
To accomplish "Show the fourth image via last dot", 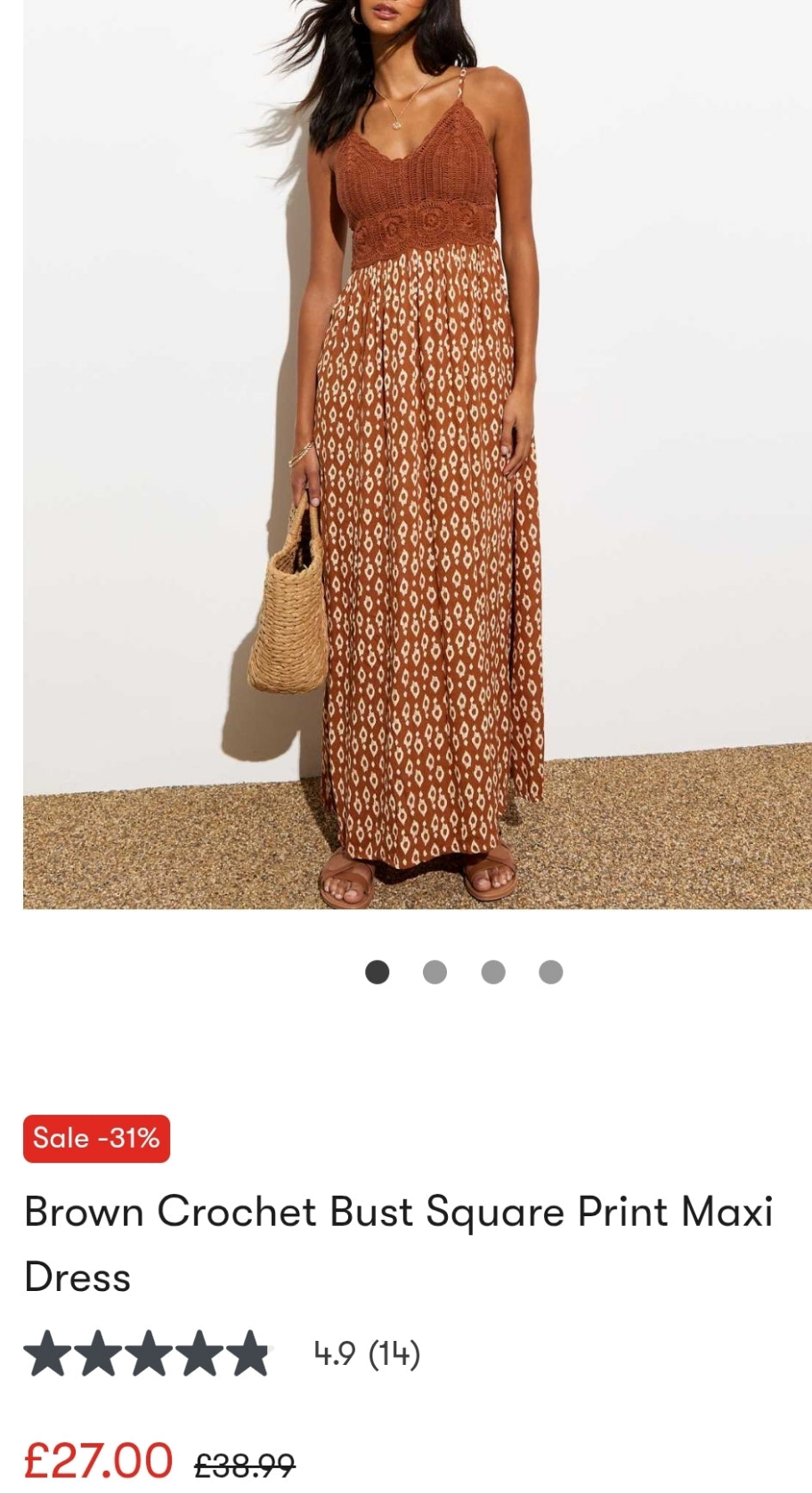I will pyautogui.click(x=551, y=971).
